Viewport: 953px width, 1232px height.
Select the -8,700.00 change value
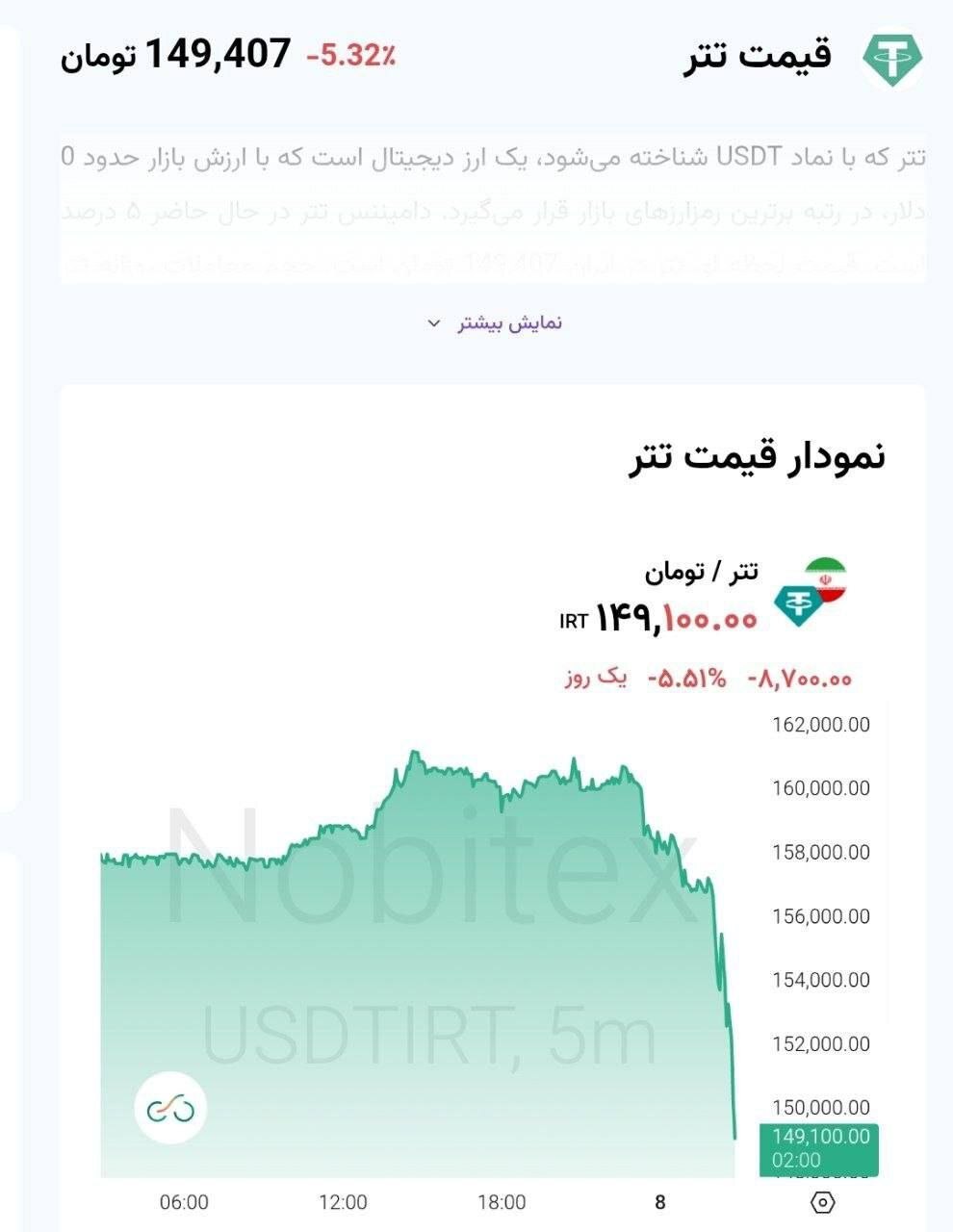(799, 680)
